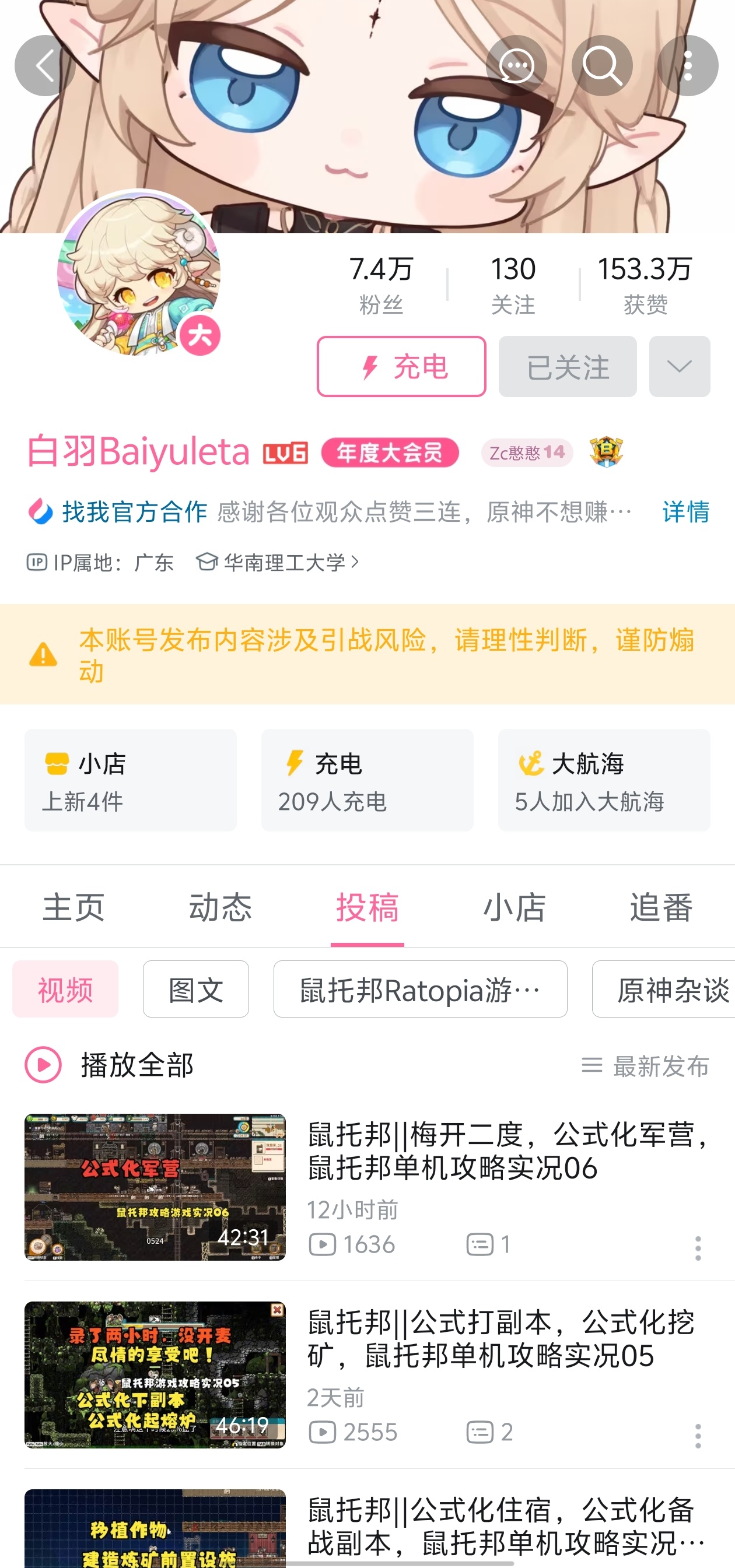735x1568 pixels.
Task: Switch to the 追番 tab
Action: 661,907
